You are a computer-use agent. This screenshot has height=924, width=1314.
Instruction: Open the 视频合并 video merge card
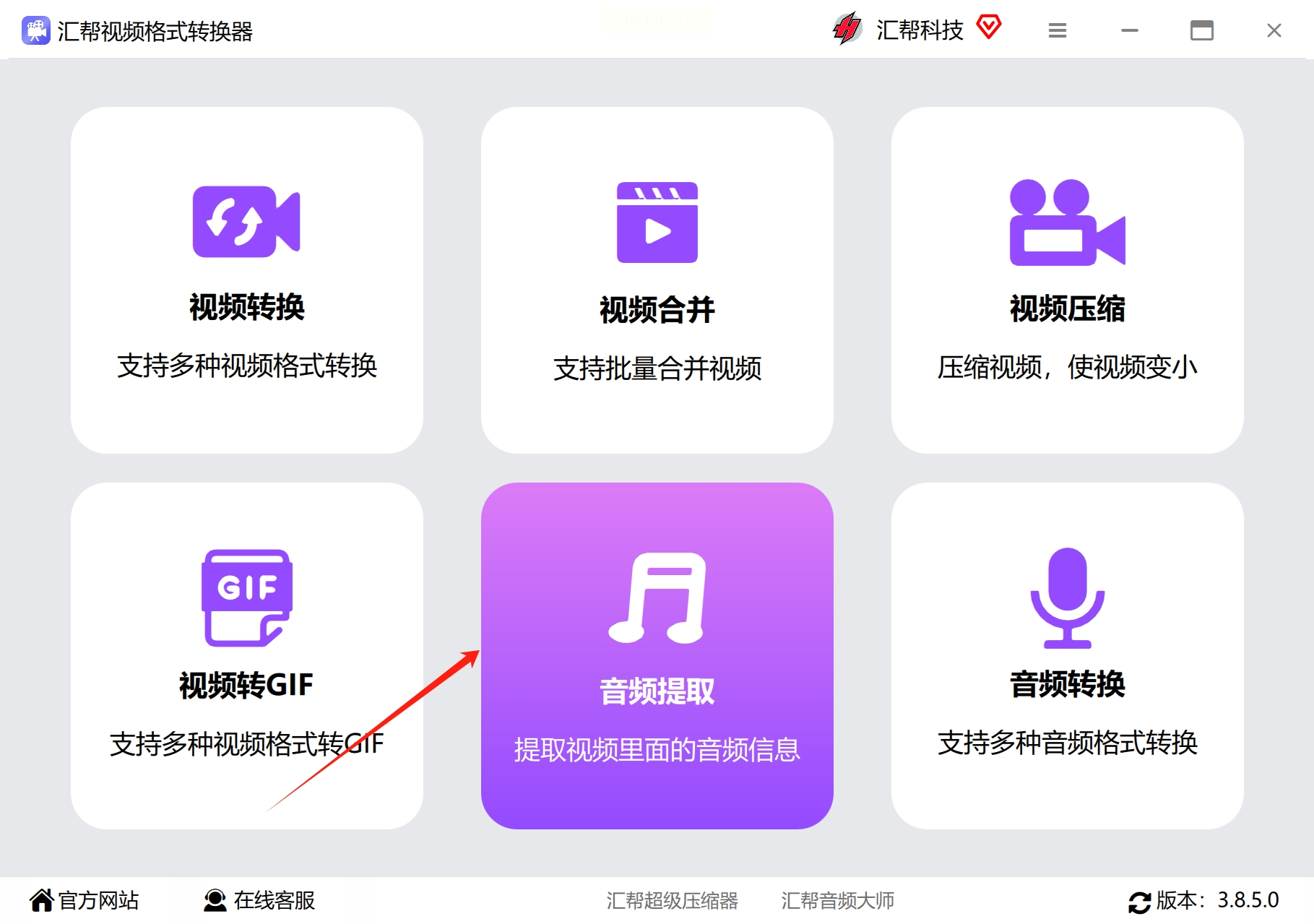pyautogui.click(x=657, y=280)
